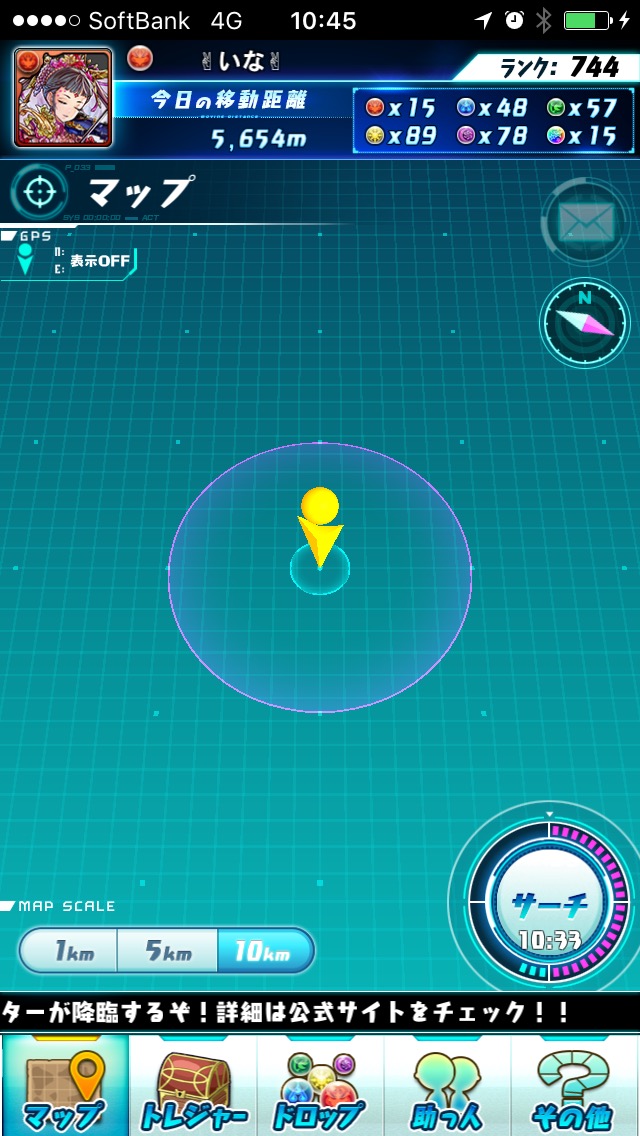Image resolution: width=640 pixels, height=1136 pixels.
Task: Switch to the マップ tab
Action: pos(65,1085)
